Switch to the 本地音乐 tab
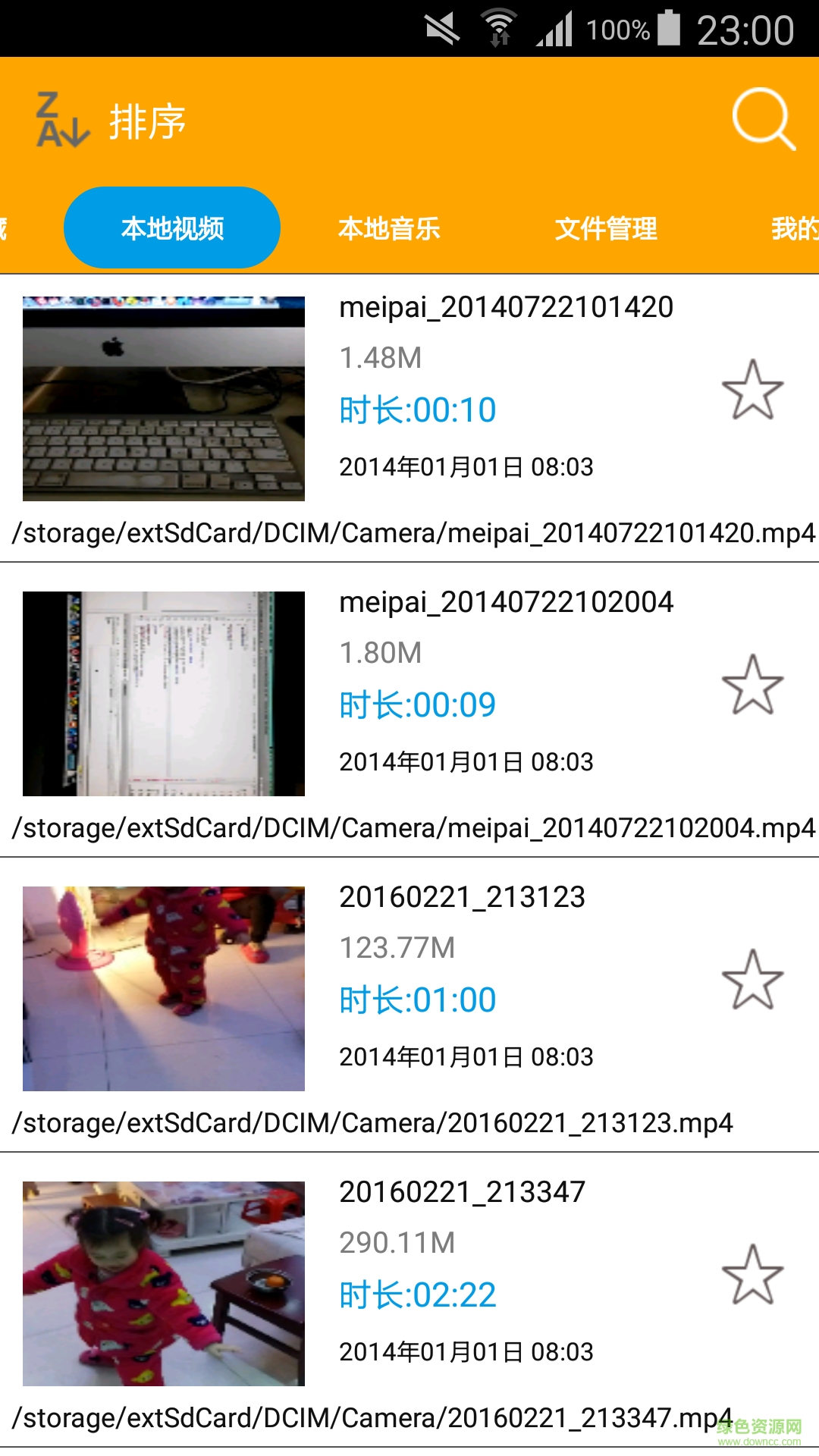Screen dimensions: 819x1456 pos(389,228)
